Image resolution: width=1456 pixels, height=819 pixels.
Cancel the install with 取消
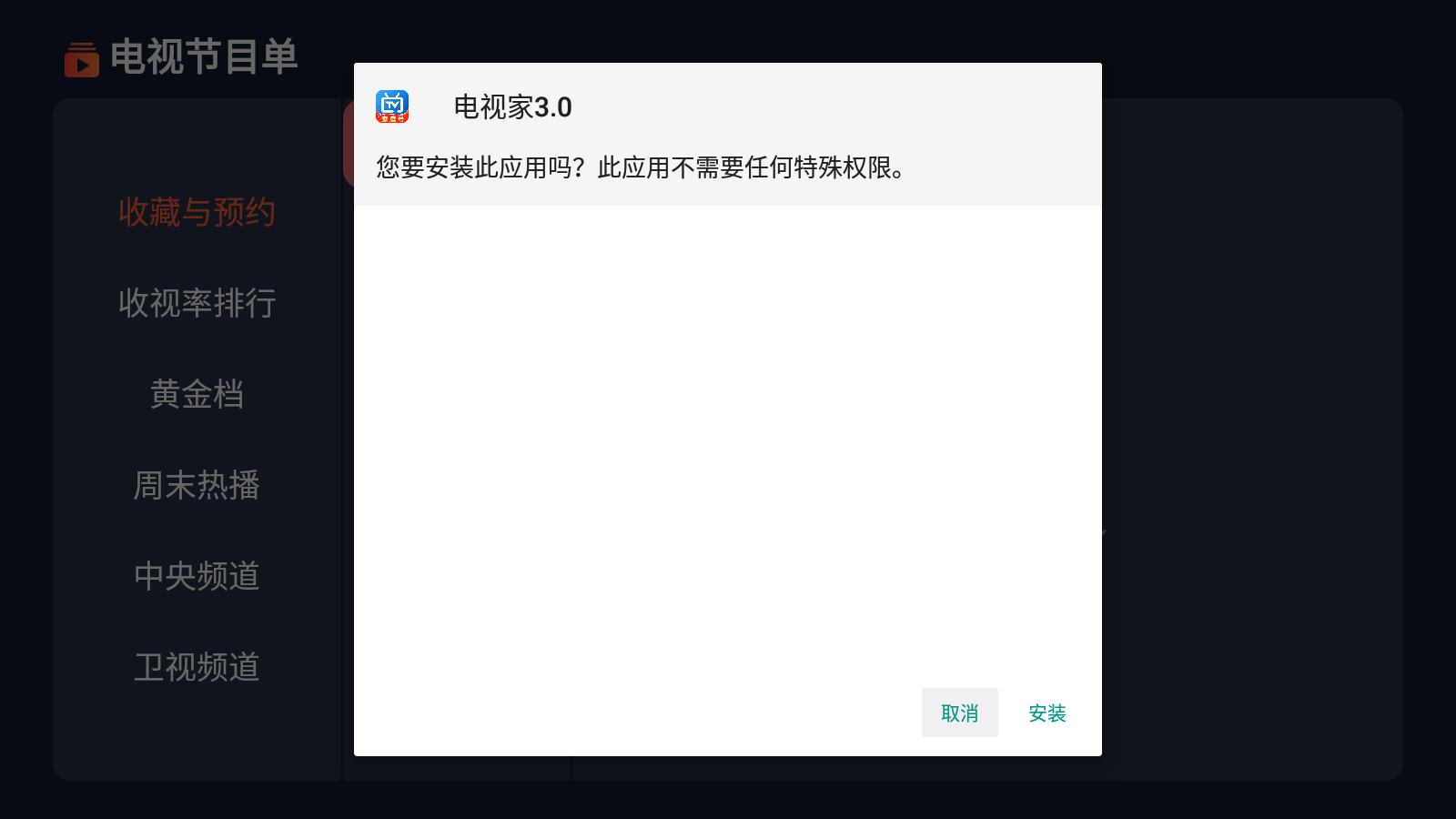click(959, 713)
